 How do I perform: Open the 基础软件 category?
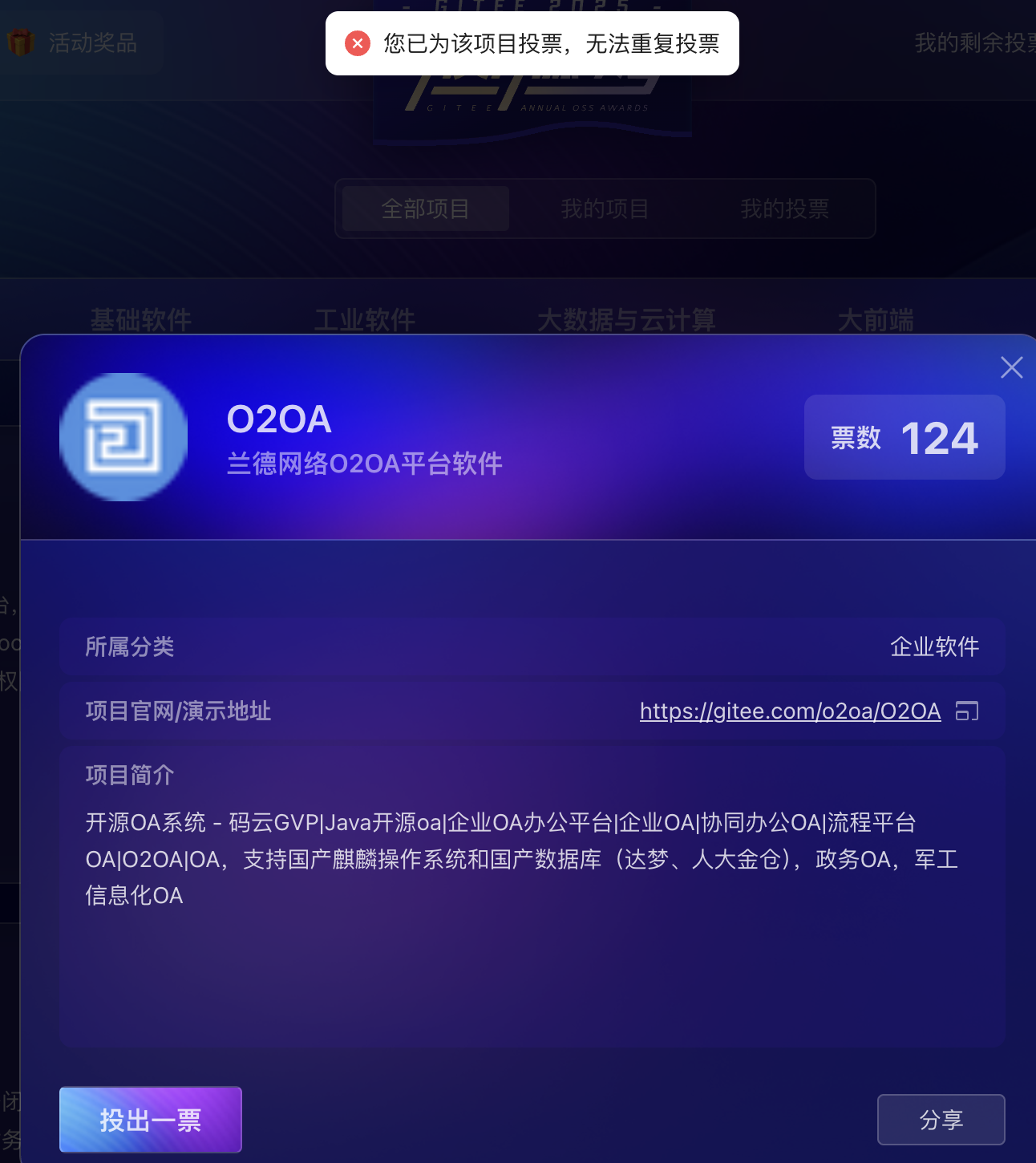tap(140, 319)
